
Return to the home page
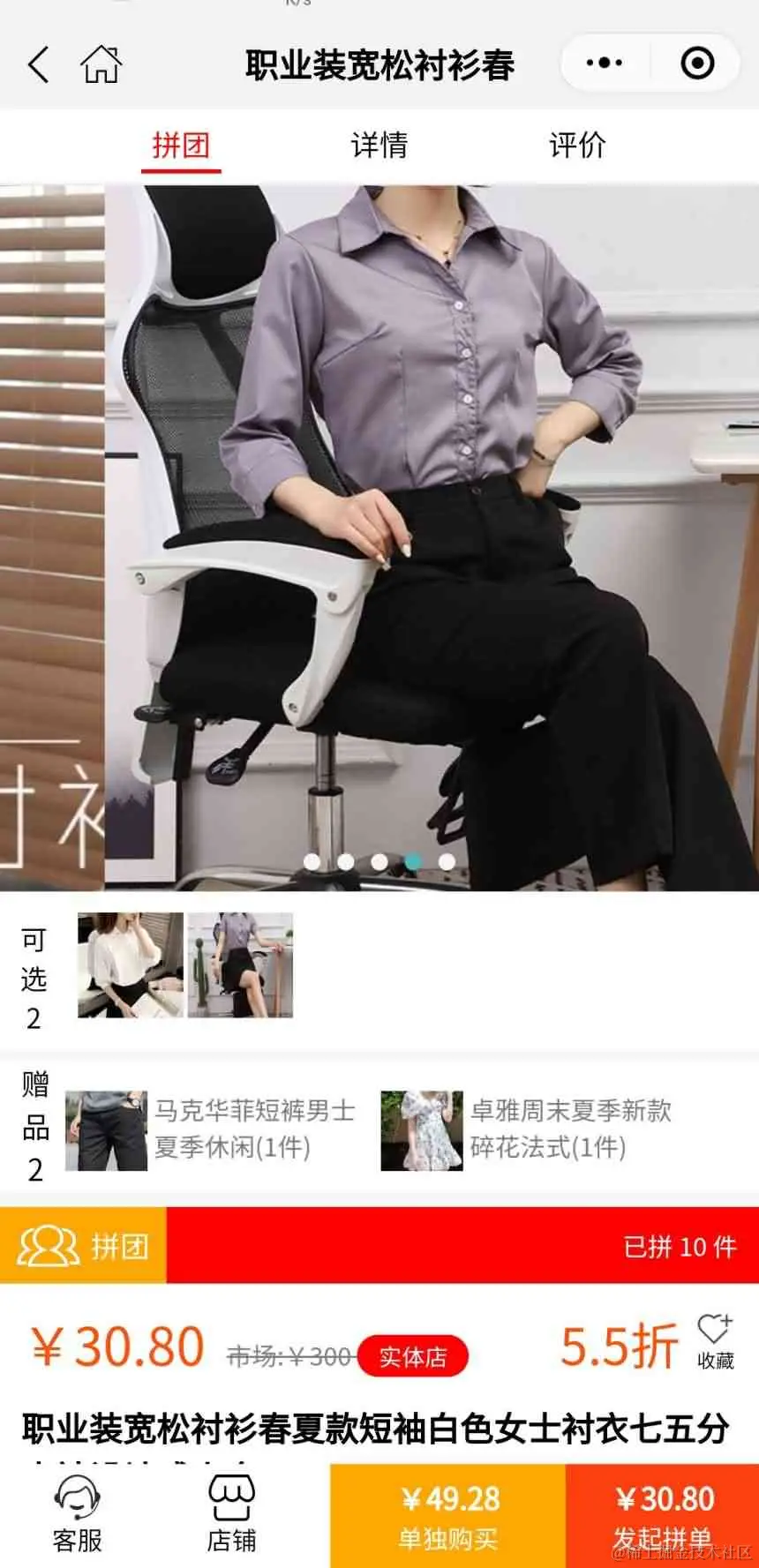[x=101, y=64]
